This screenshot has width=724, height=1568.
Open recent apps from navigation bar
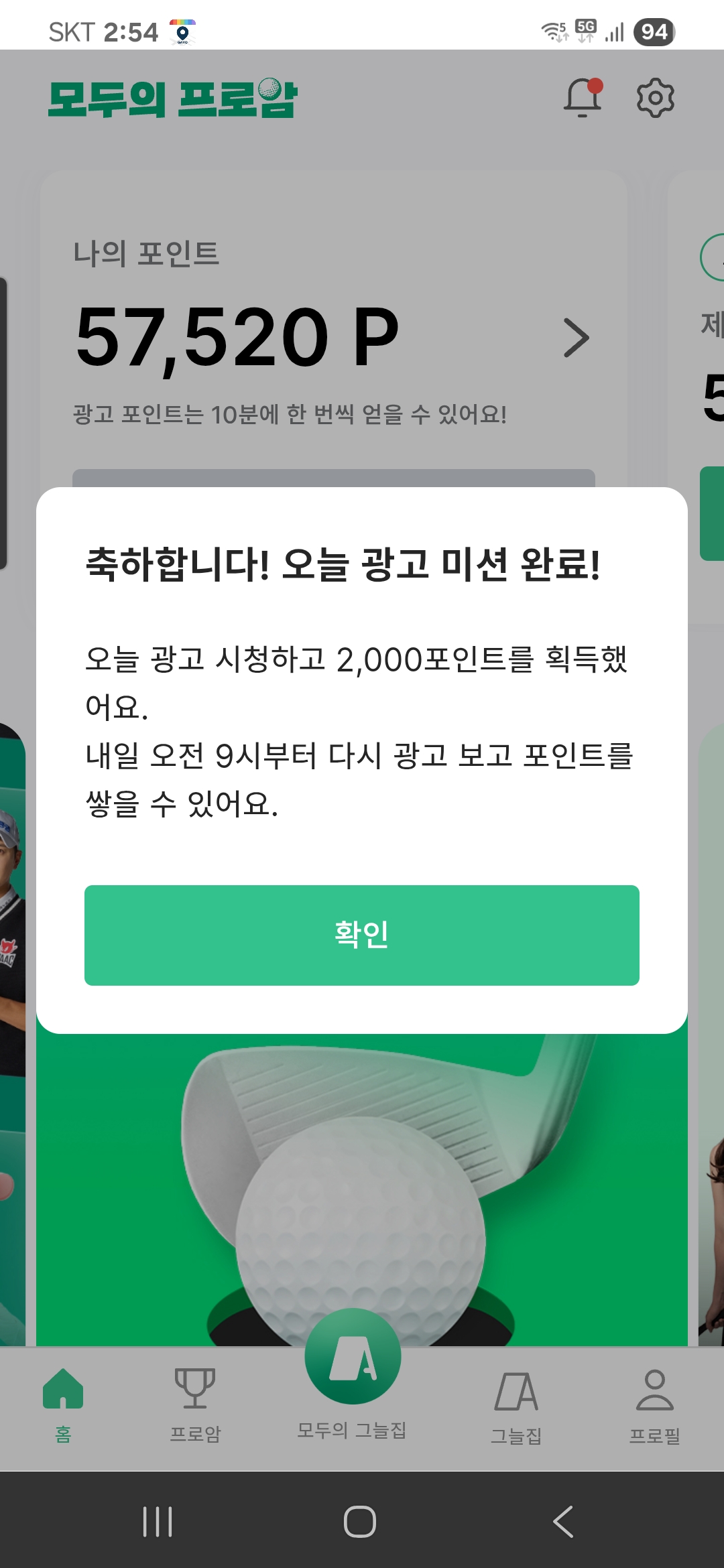point(158,1521)
